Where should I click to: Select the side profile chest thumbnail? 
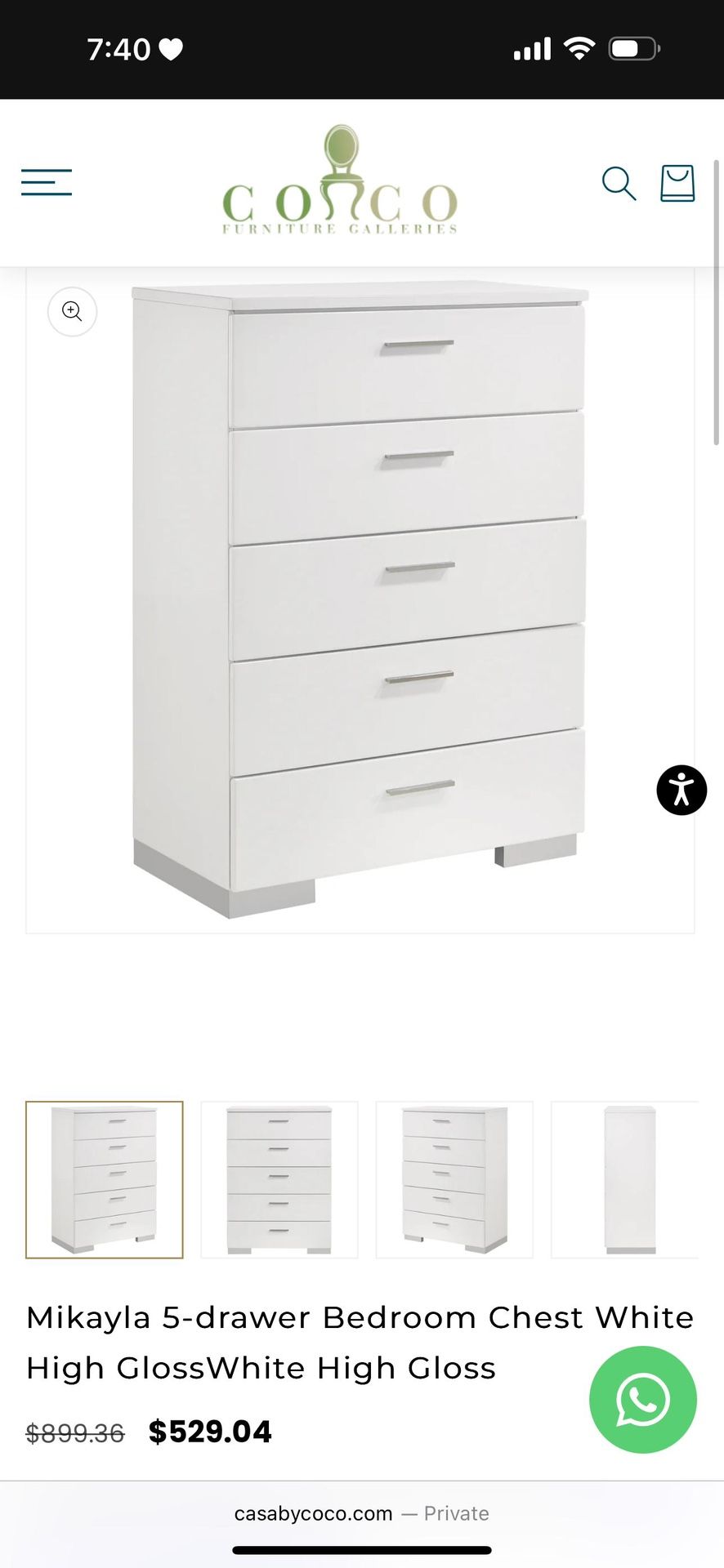coord(625,1178)
